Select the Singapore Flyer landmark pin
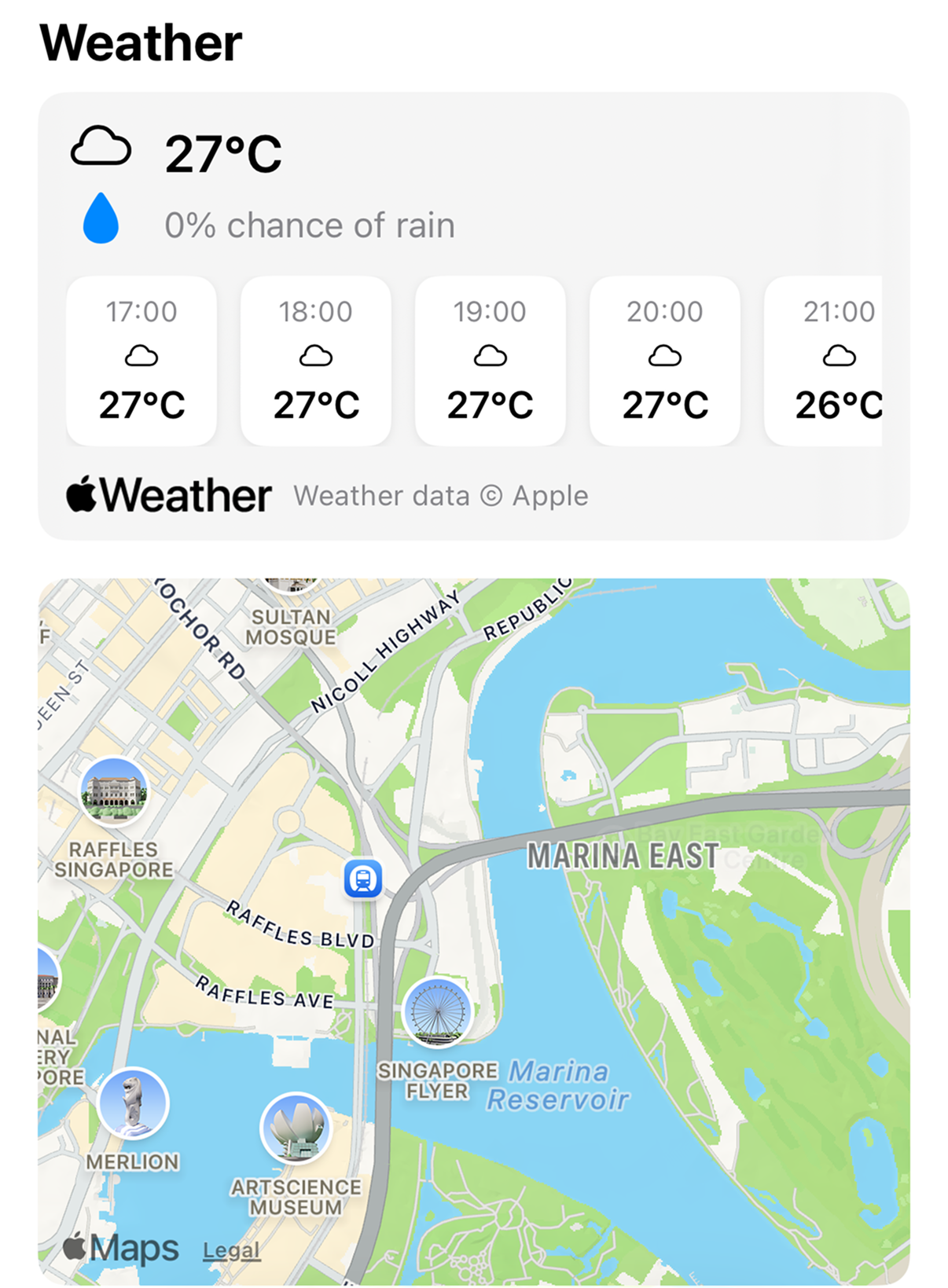This screenshot has width=948, height=1288. [x=437, y=1012]
